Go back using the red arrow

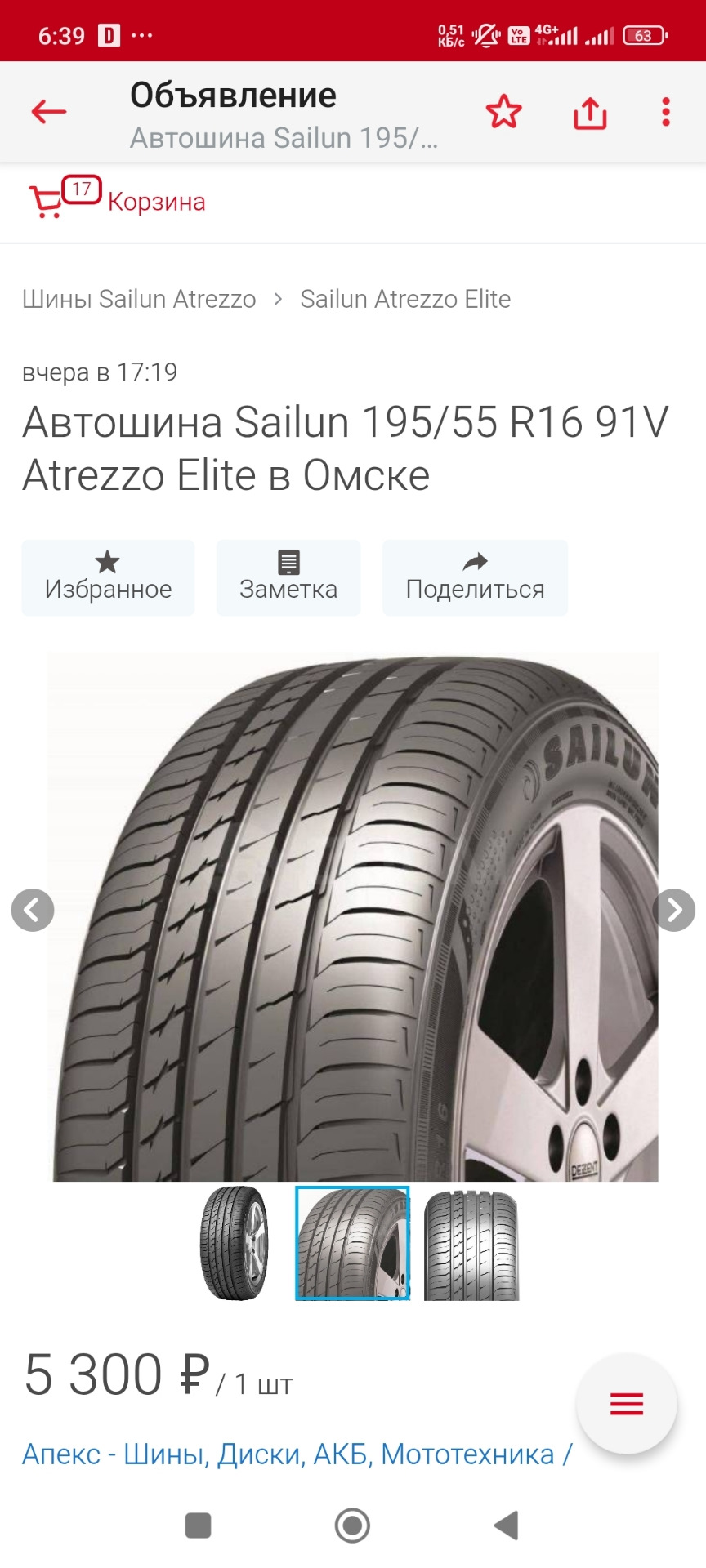48,112
